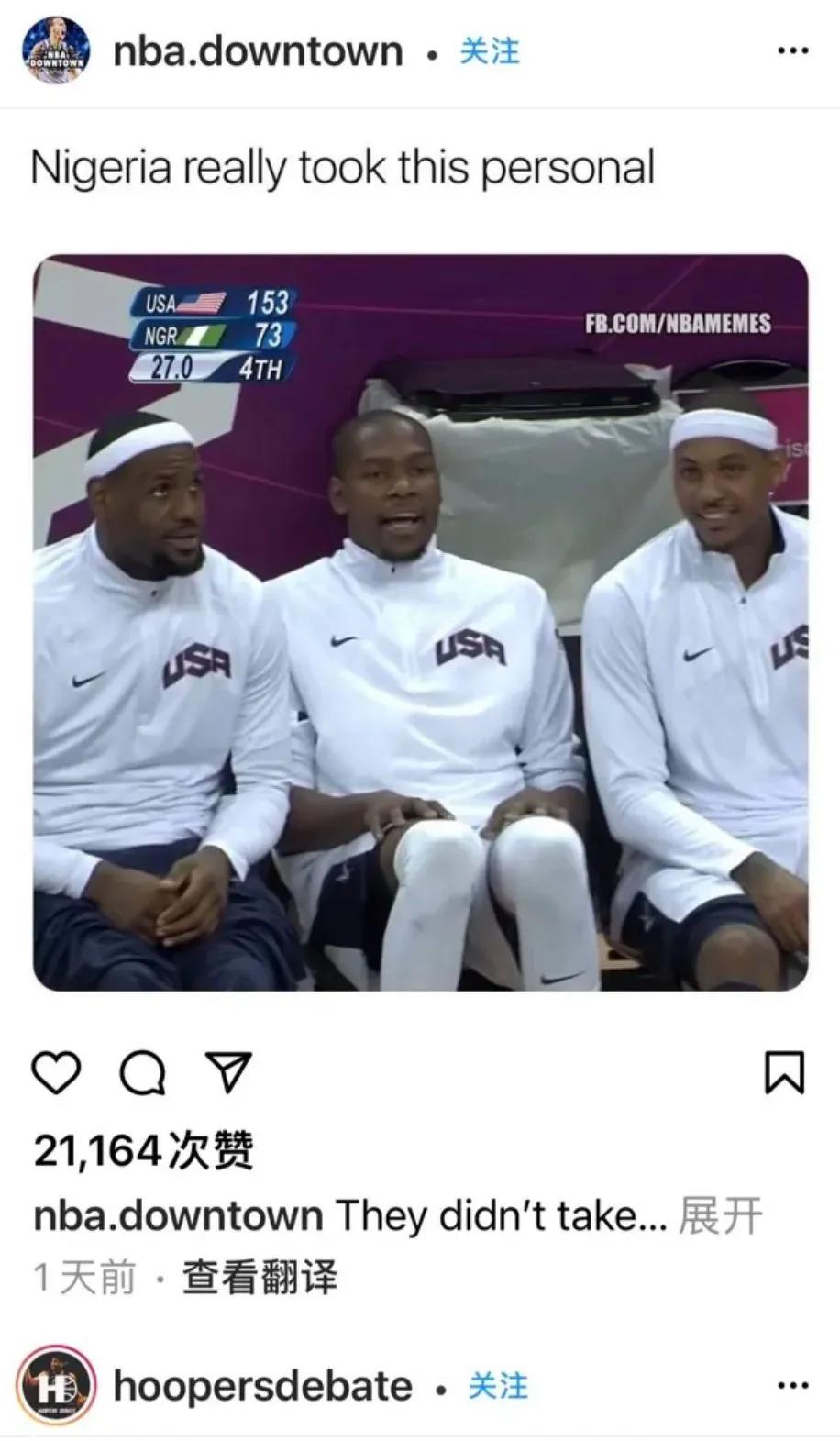Open overflow menu for nba.downtown post
Image resolution: width=840 pixels, height=1441 pixels.
[792, 50]
